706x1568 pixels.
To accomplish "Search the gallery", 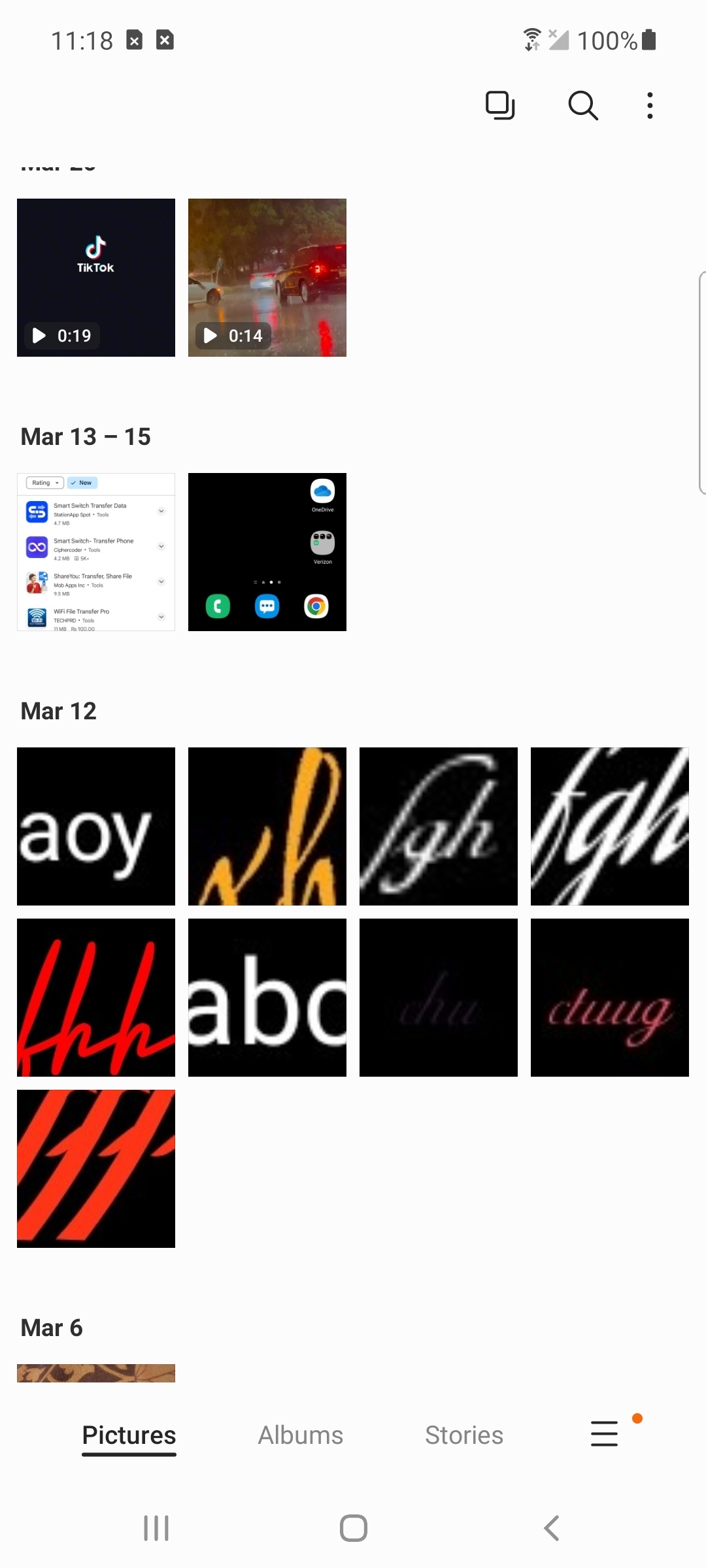I will coord(582,105).
